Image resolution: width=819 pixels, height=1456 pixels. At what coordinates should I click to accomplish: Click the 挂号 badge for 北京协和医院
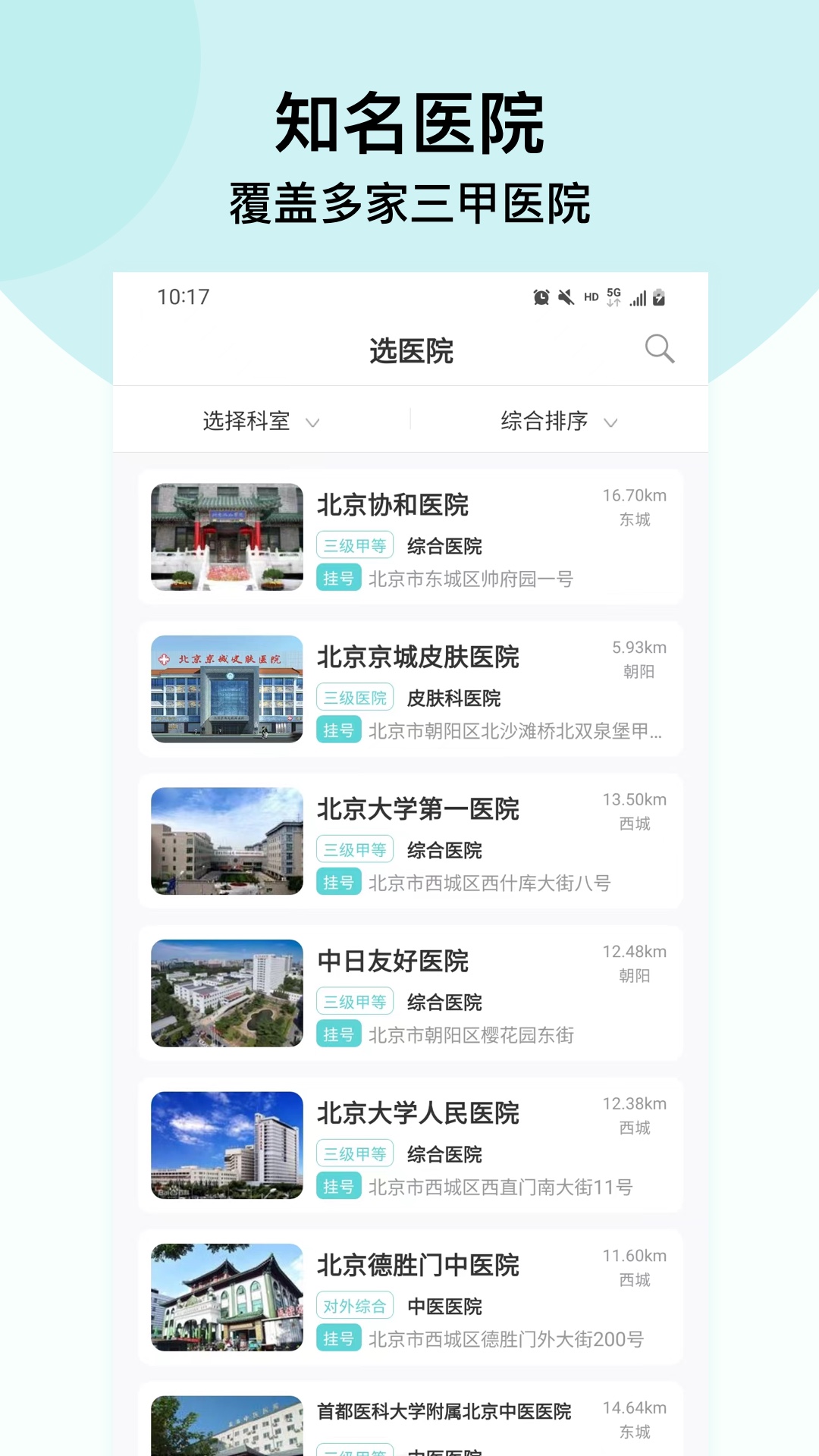pos(338,579)
